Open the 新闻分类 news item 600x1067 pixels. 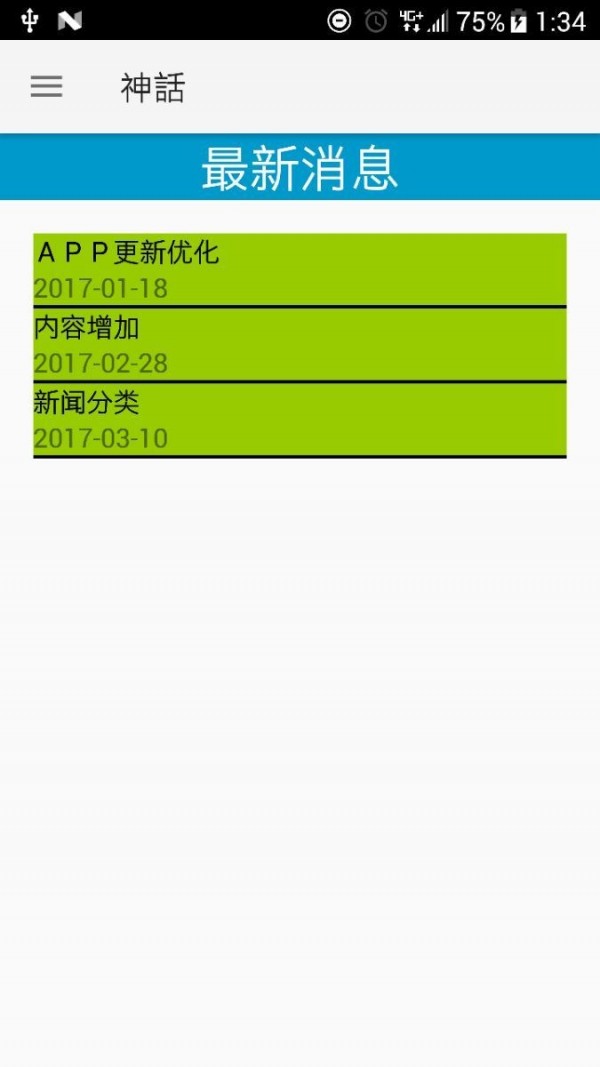click(x=299, y=420)
